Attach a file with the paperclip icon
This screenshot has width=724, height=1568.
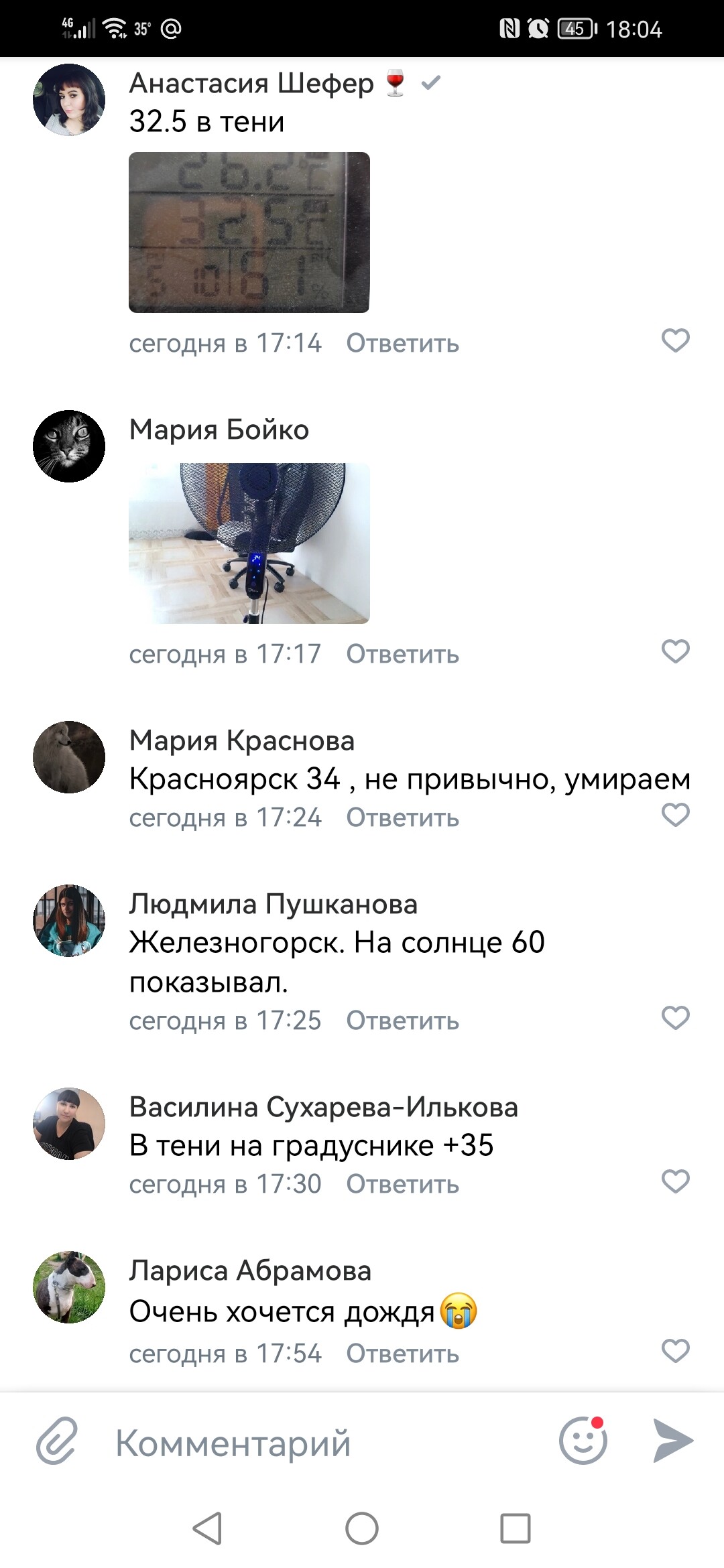point(57,1441)
